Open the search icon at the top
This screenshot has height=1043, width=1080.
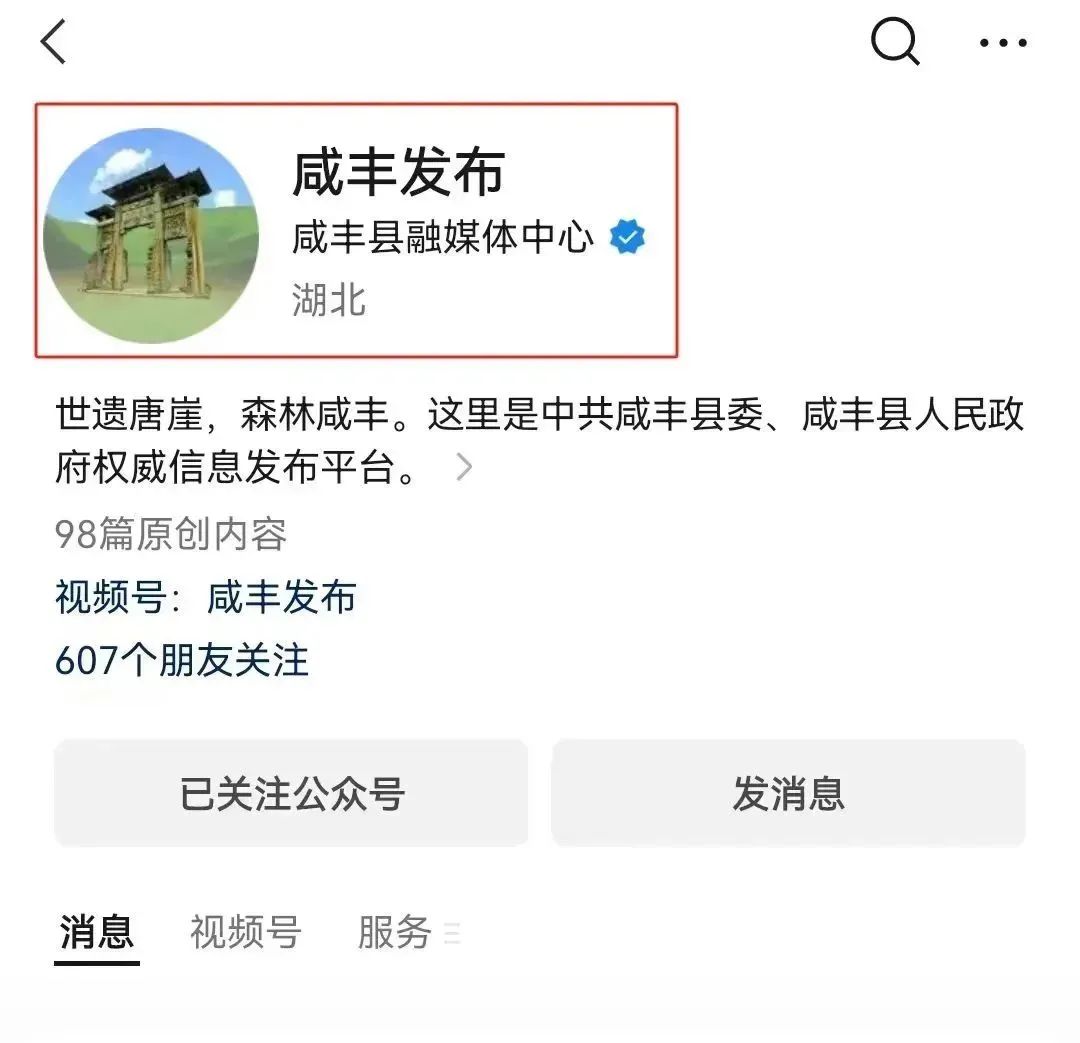(x=894, y=42)
